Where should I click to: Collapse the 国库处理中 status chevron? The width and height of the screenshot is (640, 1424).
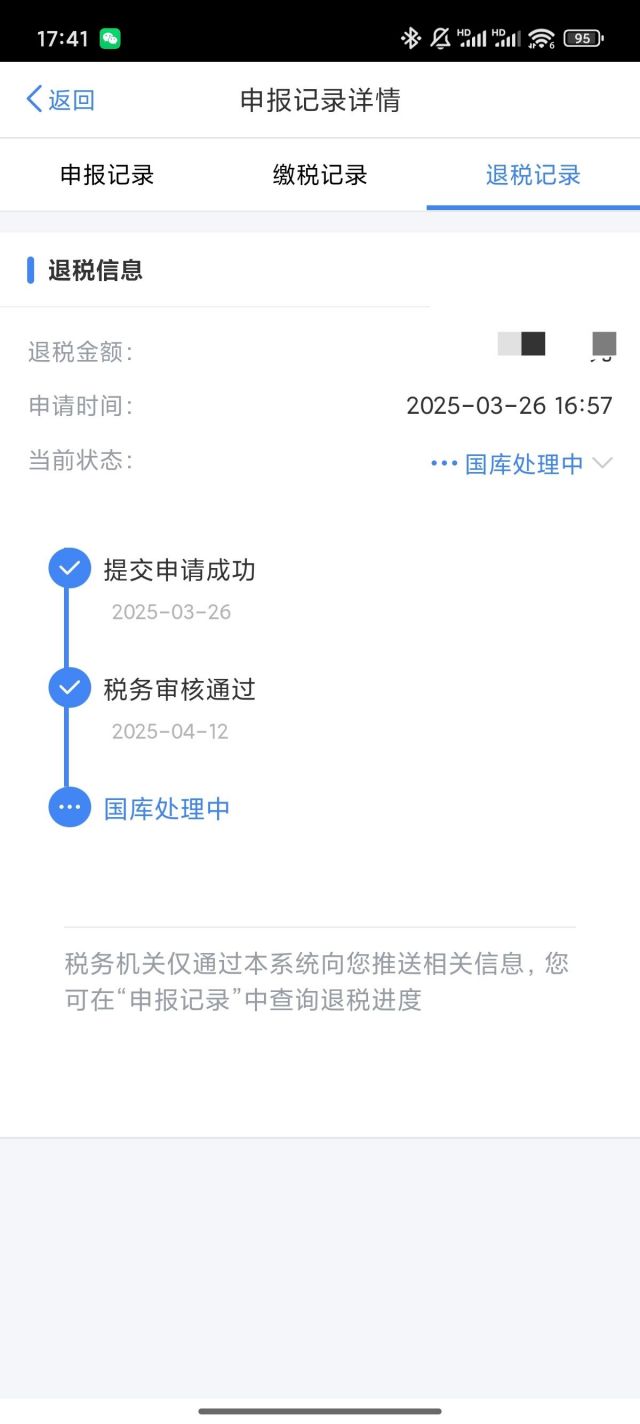(x=602, y=463)
